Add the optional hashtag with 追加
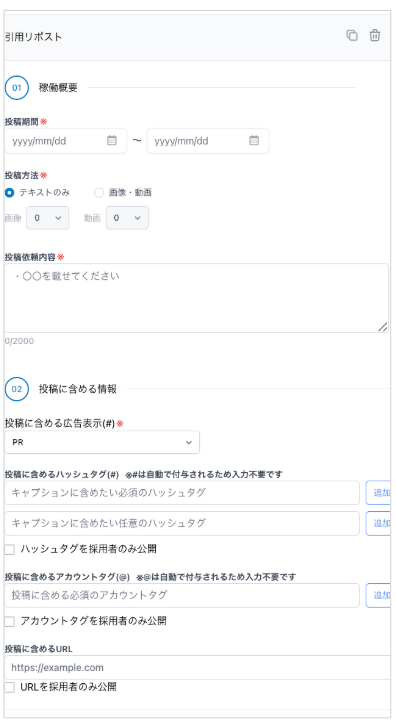The height and width of the screenshot is (726, 396). click(x=380, y=523)
